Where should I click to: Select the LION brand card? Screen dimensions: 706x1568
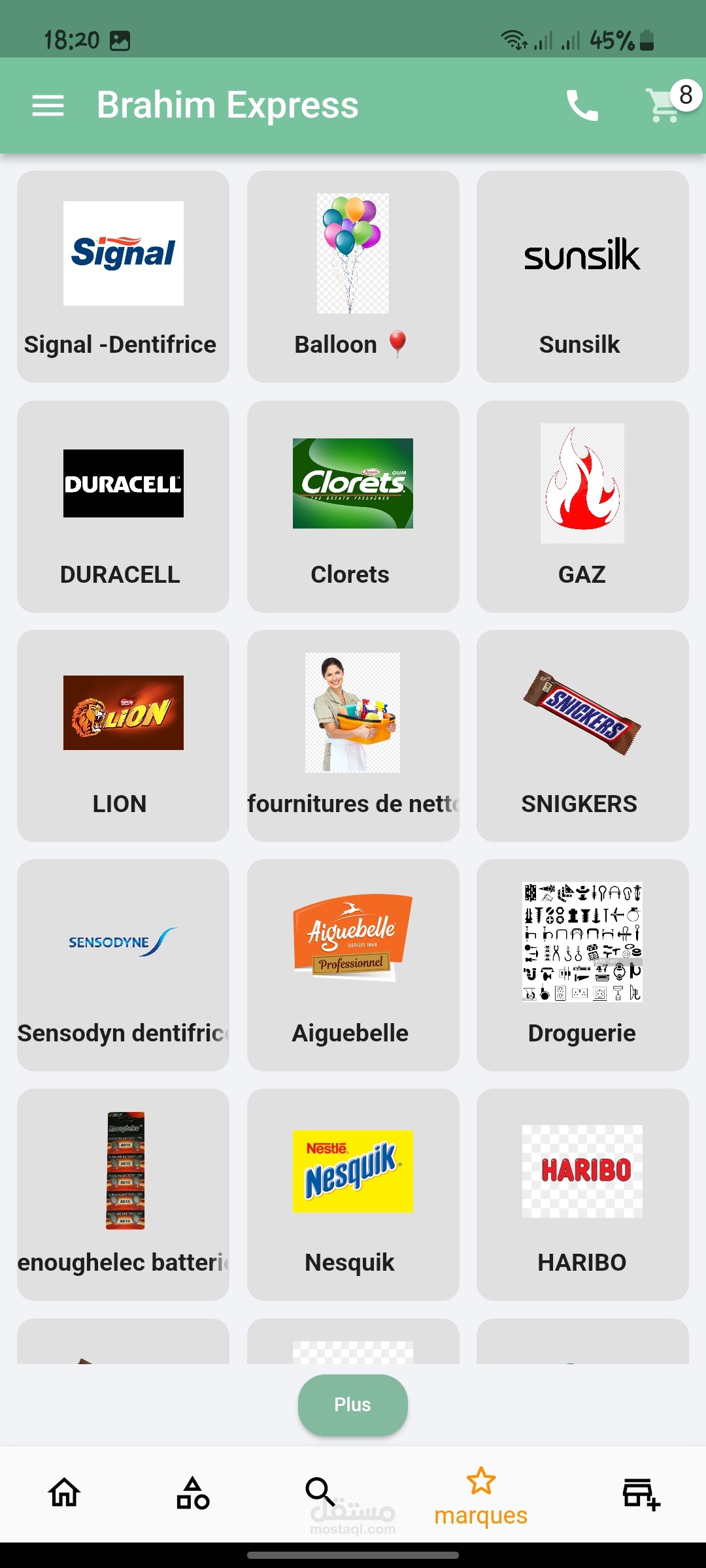click(x=123, y=736)
